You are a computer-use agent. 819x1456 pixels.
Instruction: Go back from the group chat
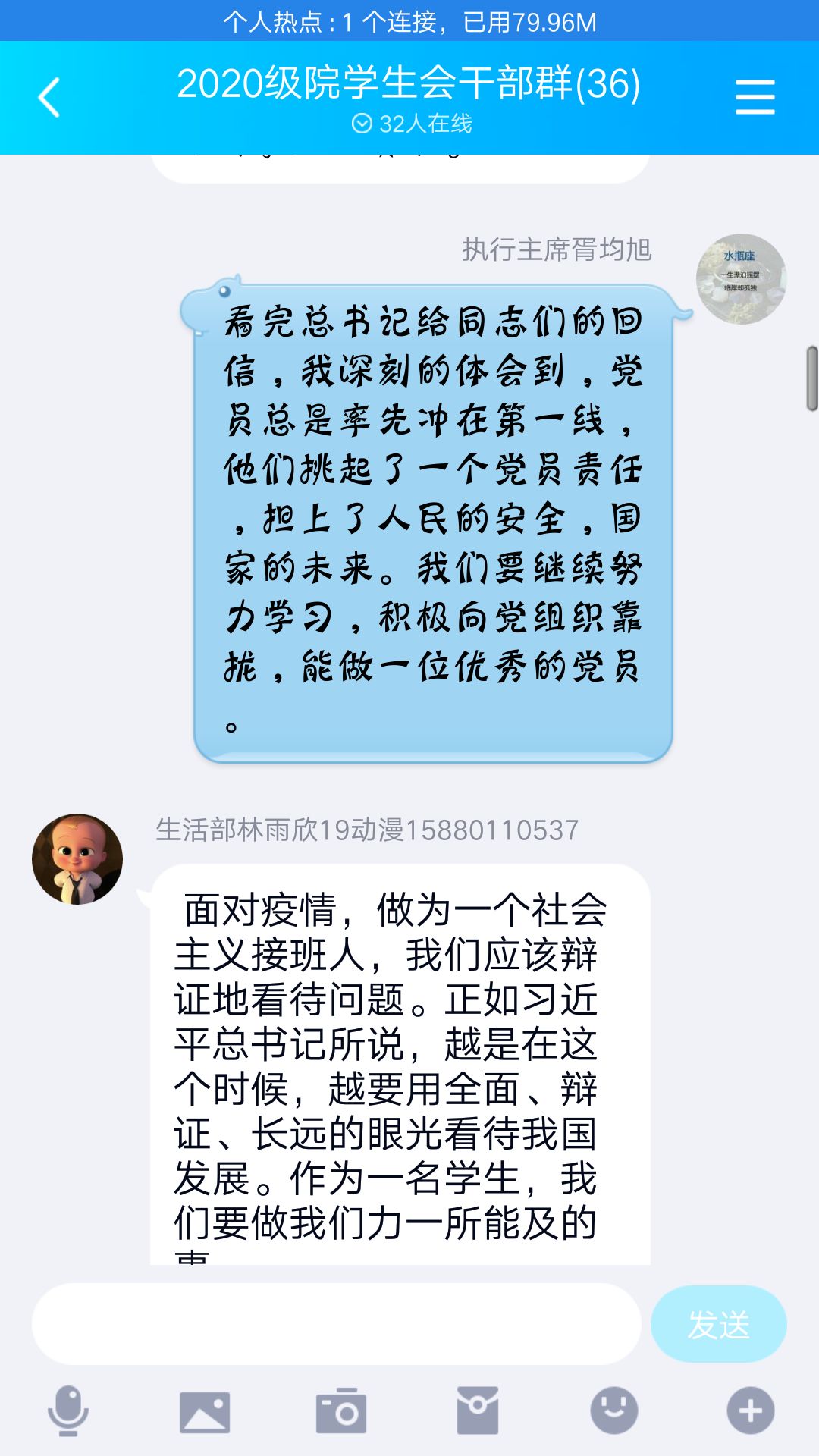tap(49, 98)
